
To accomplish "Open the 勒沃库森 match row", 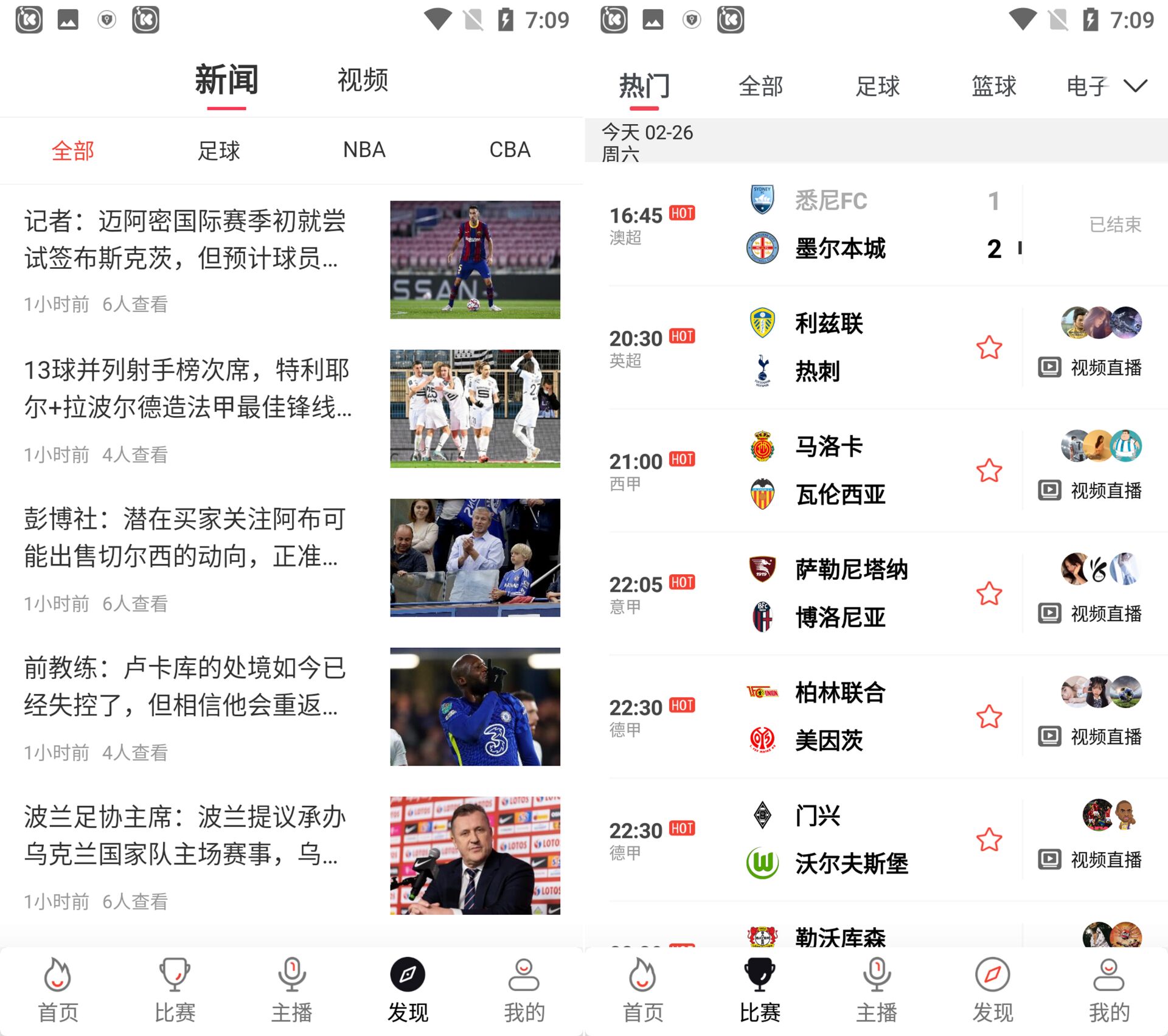I will [839, 936].
